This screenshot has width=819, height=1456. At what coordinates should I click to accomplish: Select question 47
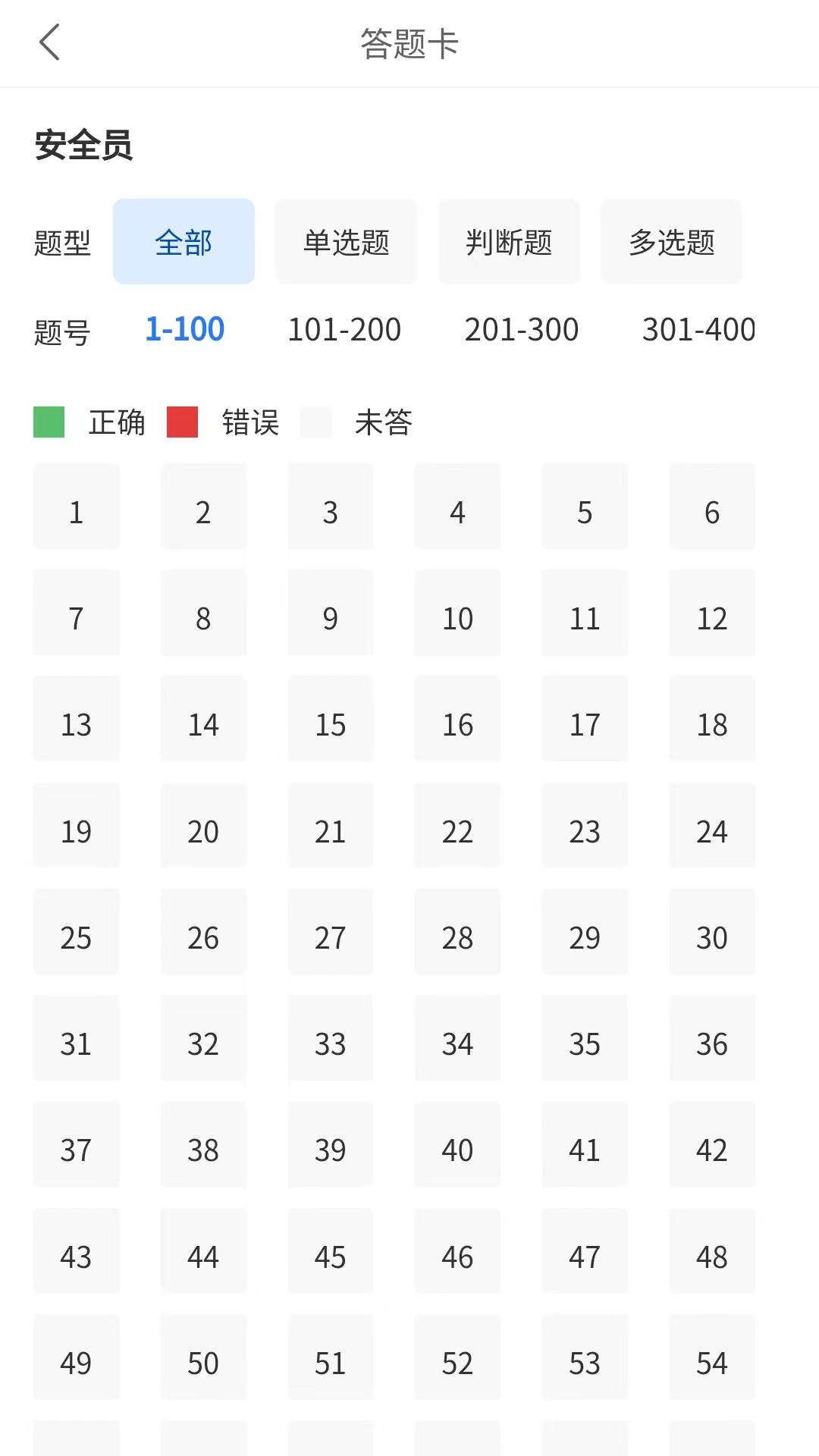[585, 1257]
